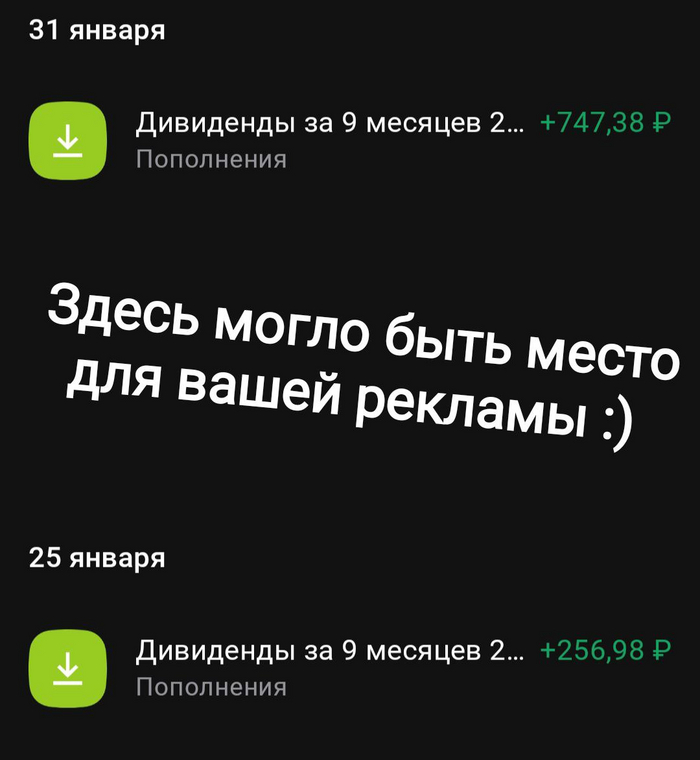The image size is (700, 760).
Task: Open the +256,98 ₽ dividend transaction
Action: [x=350, y=668]
